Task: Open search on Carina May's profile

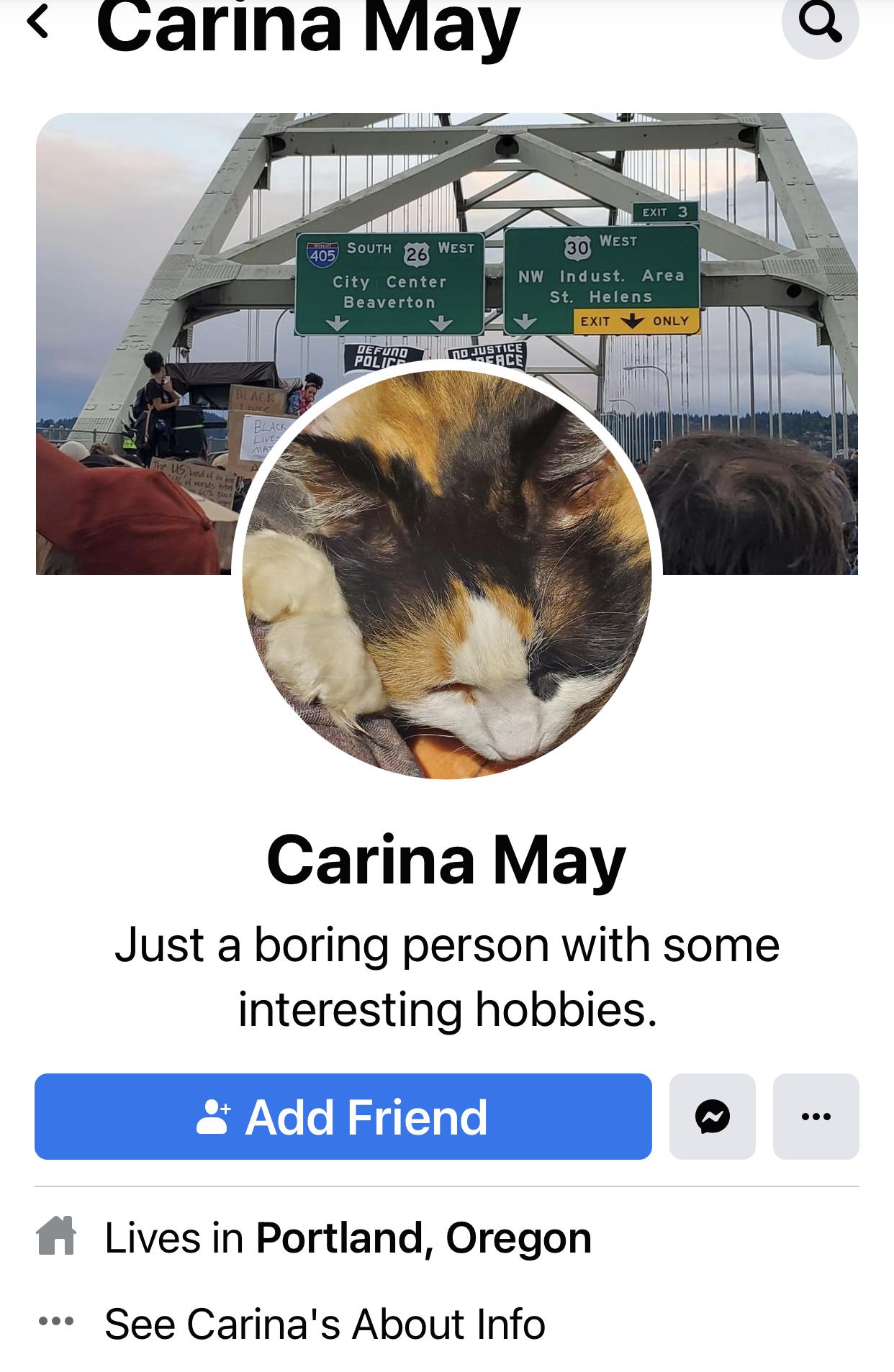Action: point(820,23)
